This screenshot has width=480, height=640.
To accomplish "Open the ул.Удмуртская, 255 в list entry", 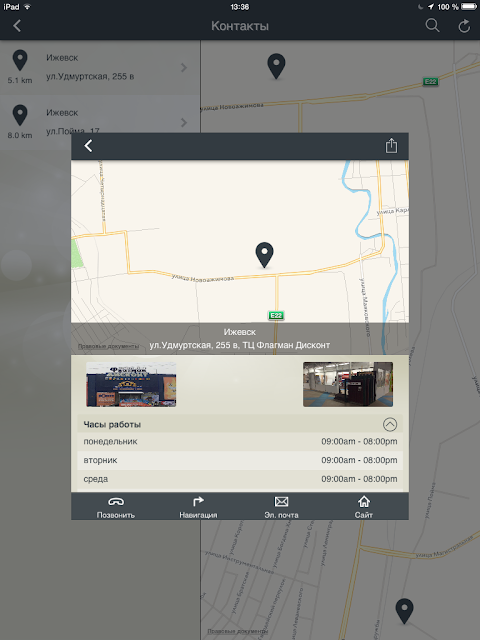I will [100, 67].
